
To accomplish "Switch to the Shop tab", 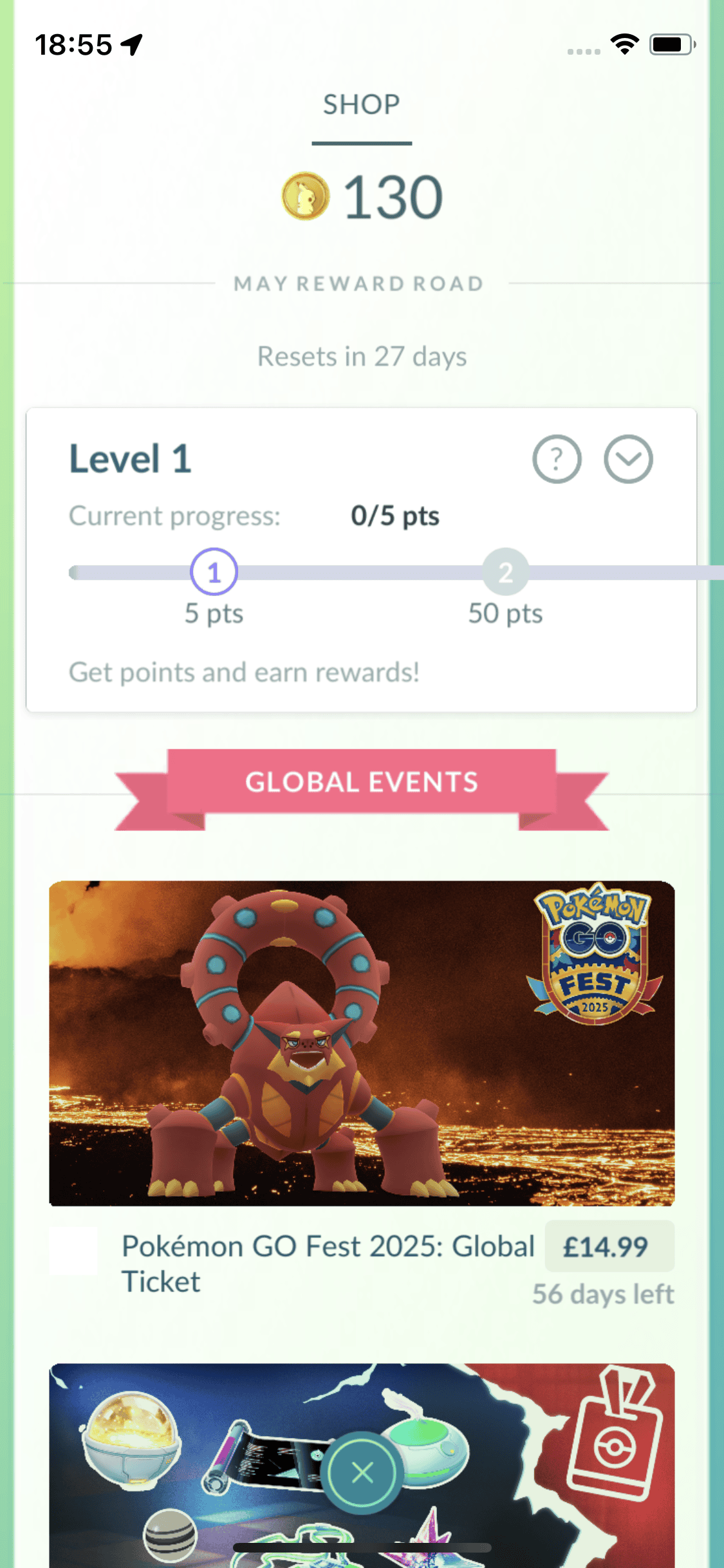I will pyautogui.click(x=362, y=105).
